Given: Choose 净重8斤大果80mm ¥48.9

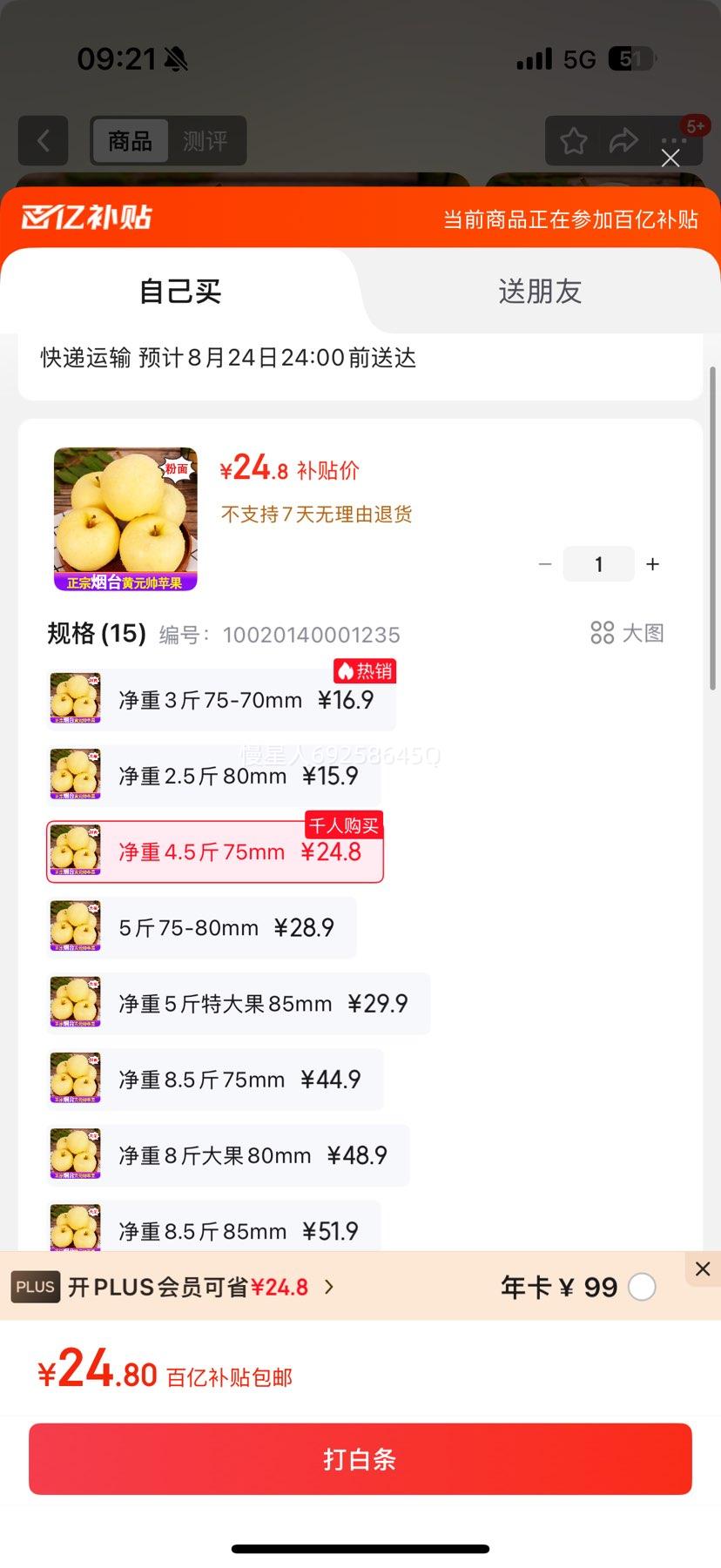Looking at the screenshot, I should (227, 1155).
